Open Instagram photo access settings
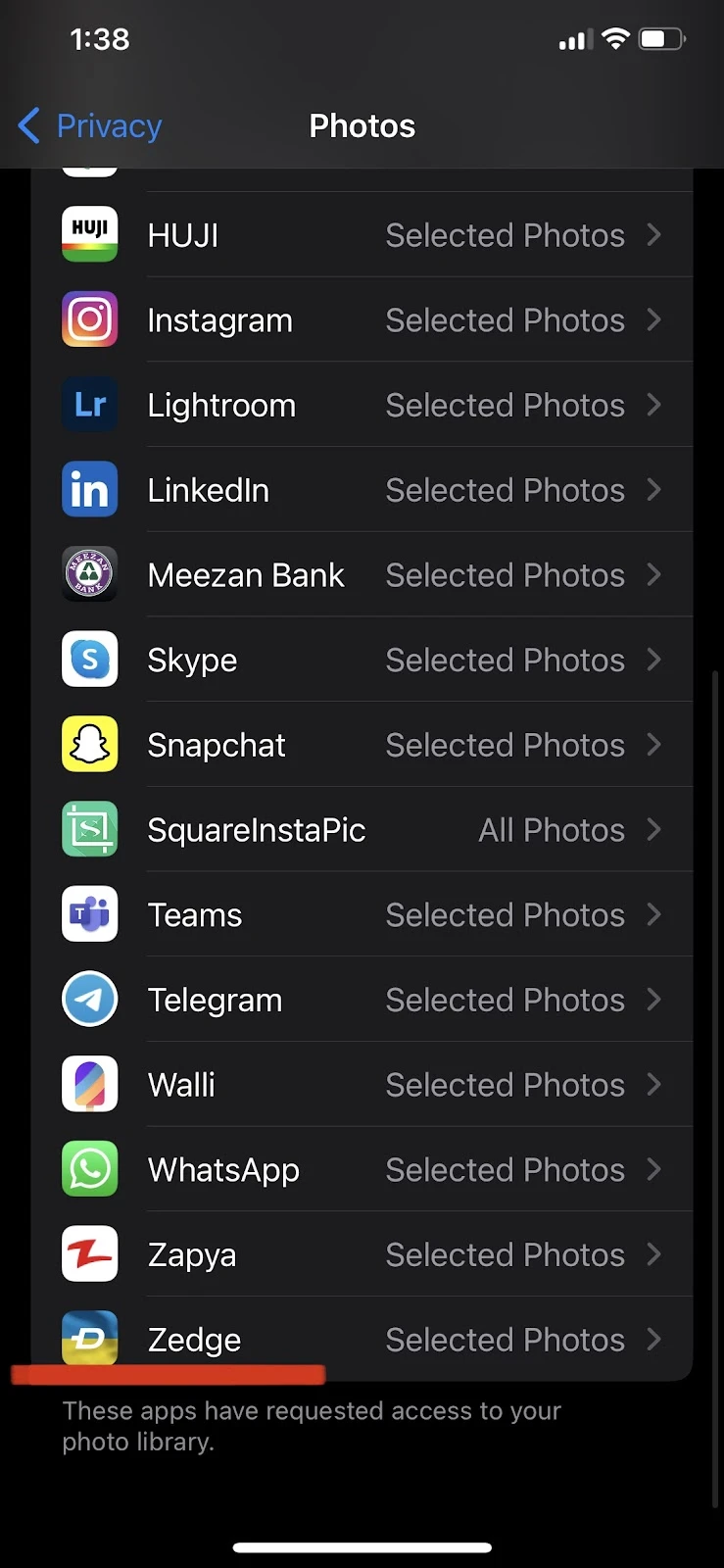This screenshot has width=724, height=1568. [362, 319]
